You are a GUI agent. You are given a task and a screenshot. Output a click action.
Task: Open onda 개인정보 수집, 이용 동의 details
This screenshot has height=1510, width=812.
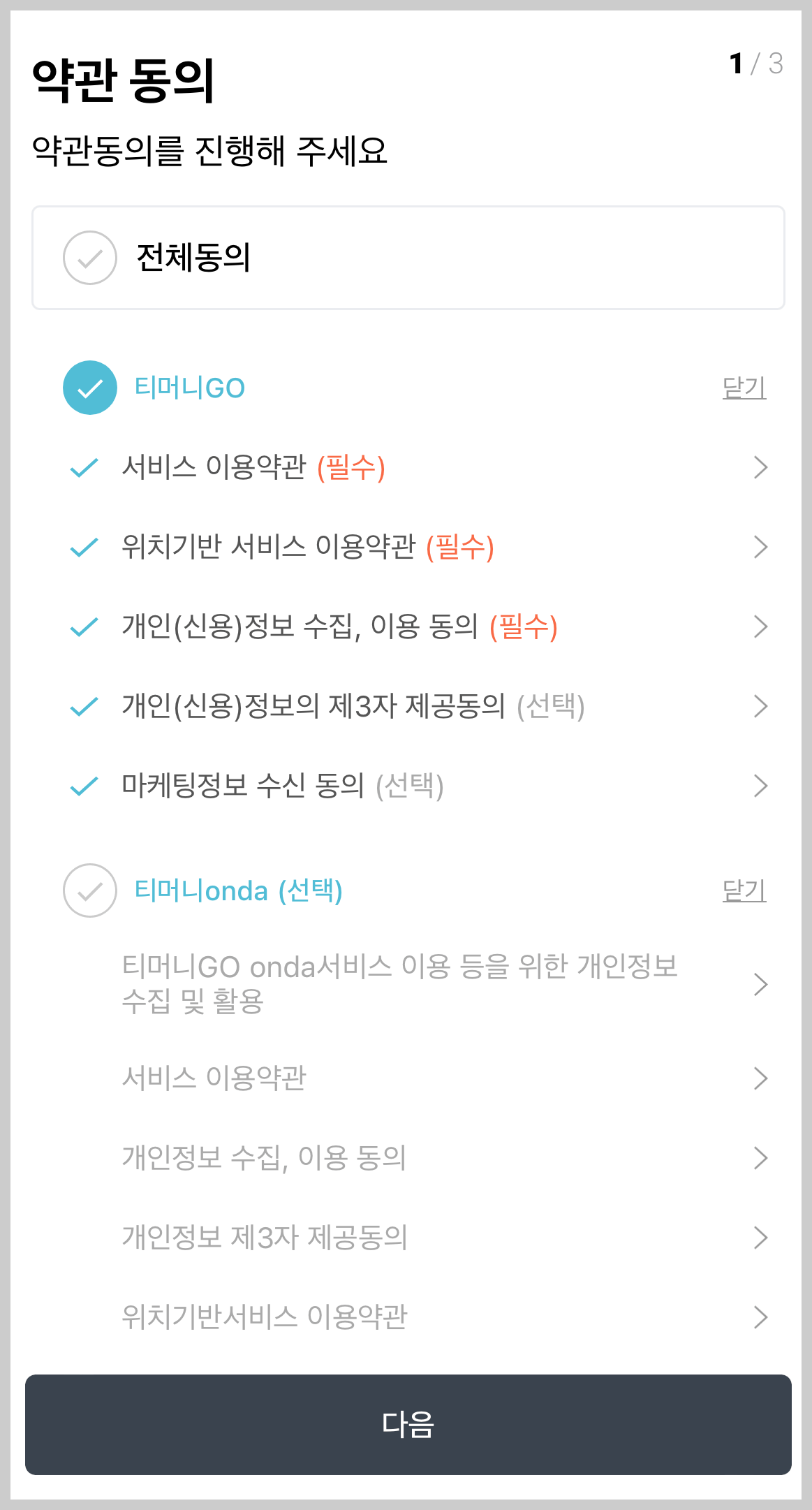(x=760, y=1158)
